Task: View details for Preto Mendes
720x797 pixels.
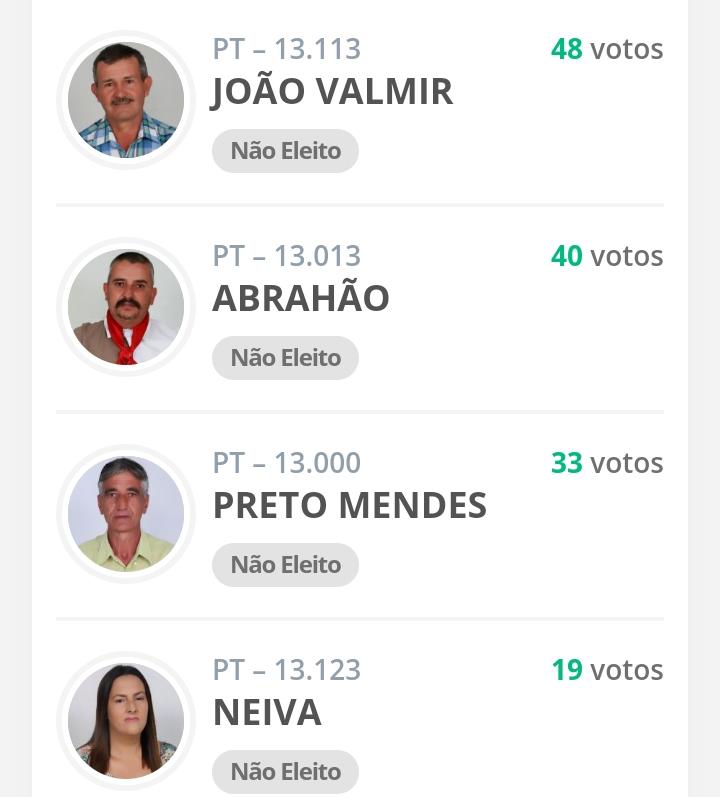Action: point(349,506)
